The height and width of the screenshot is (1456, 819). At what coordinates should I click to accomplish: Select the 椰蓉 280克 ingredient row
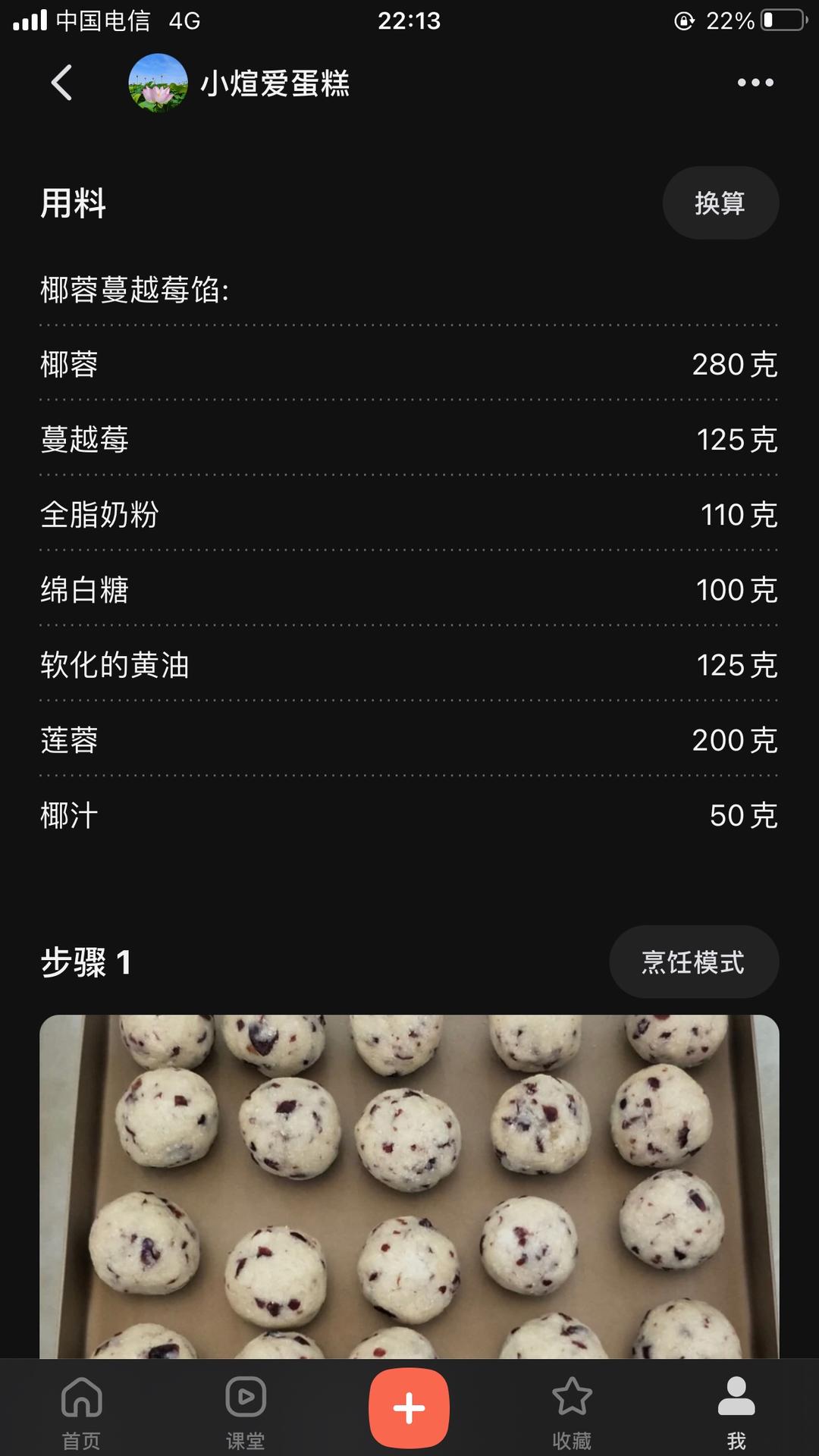(409, 365)
